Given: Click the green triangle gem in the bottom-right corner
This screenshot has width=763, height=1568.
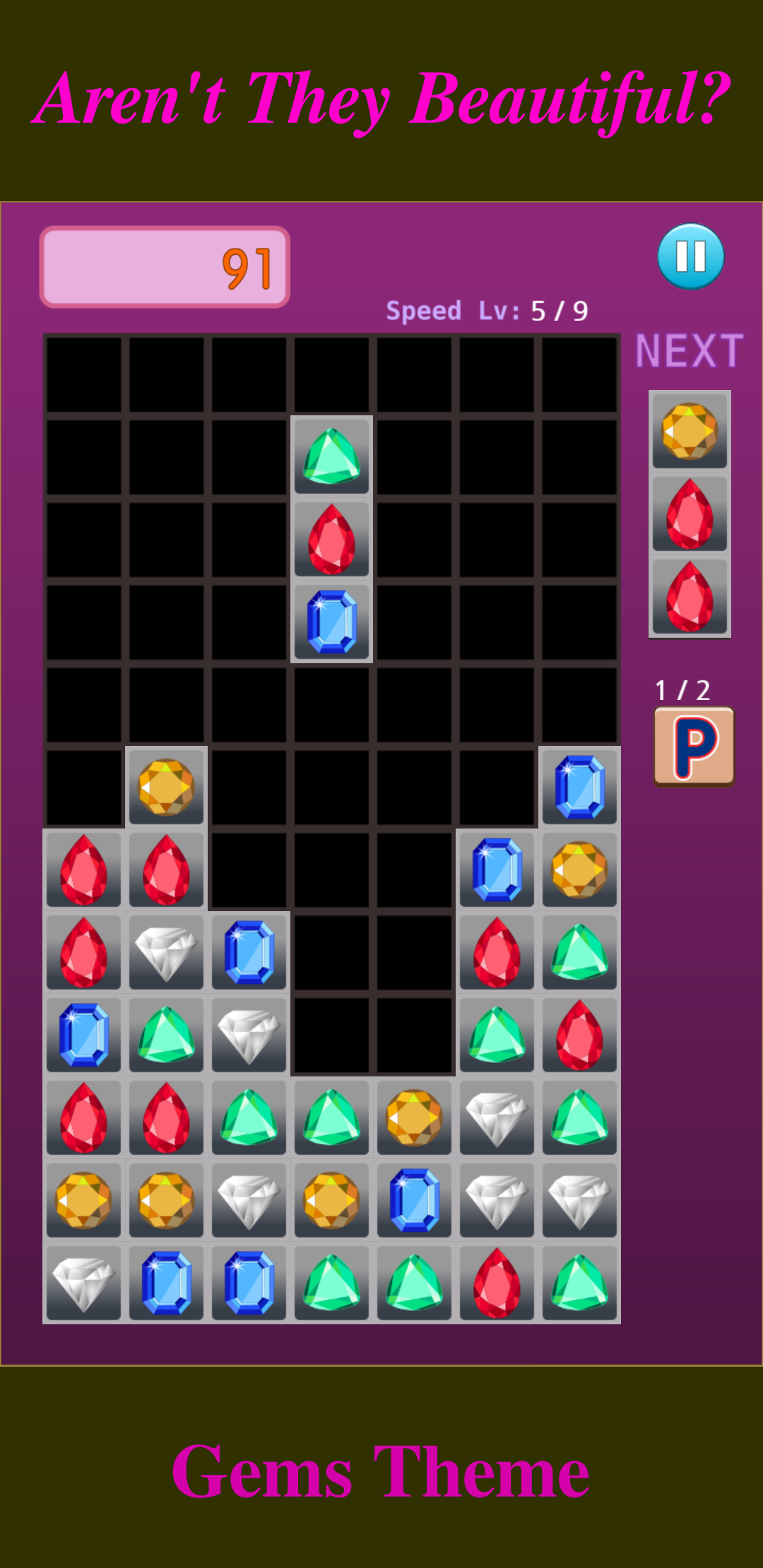Looking at the screenshot, I should tap(579, 1285).
